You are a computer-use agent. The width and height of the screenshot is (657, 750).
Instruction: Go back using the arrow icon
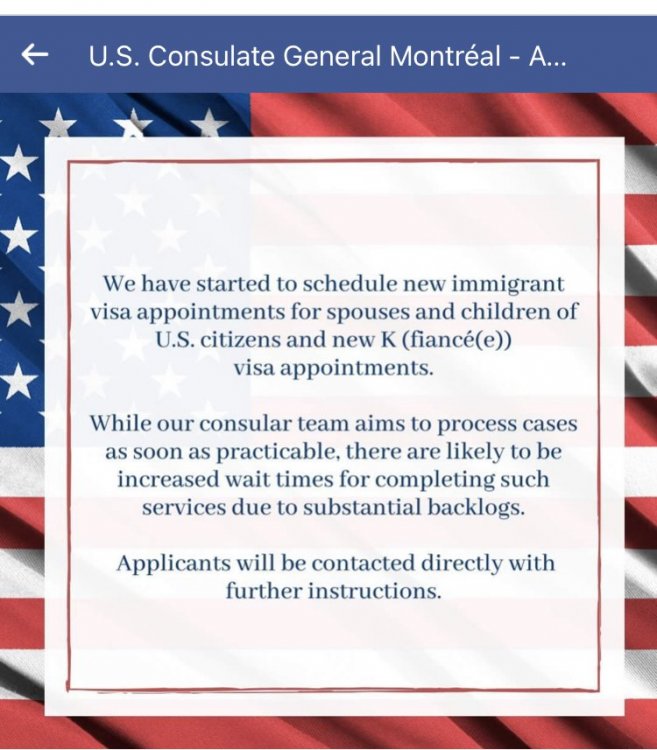point(35,55)
